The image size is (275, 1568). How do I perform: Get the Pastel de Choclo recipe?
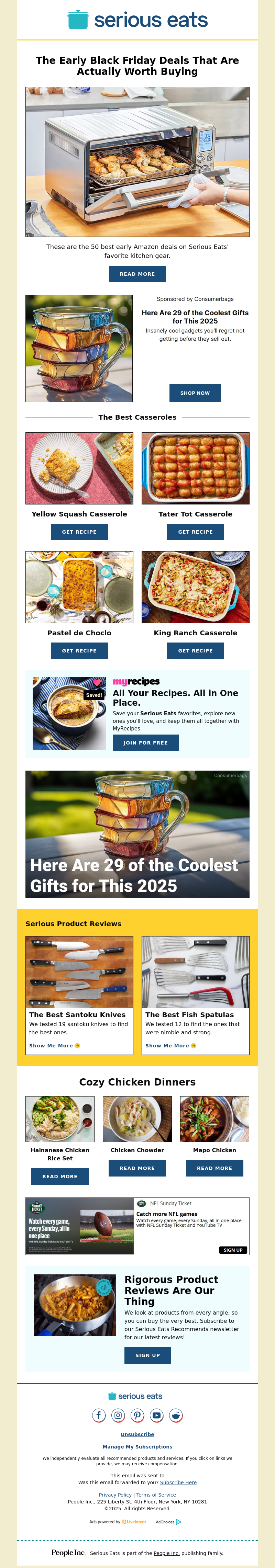pos(79,651)
